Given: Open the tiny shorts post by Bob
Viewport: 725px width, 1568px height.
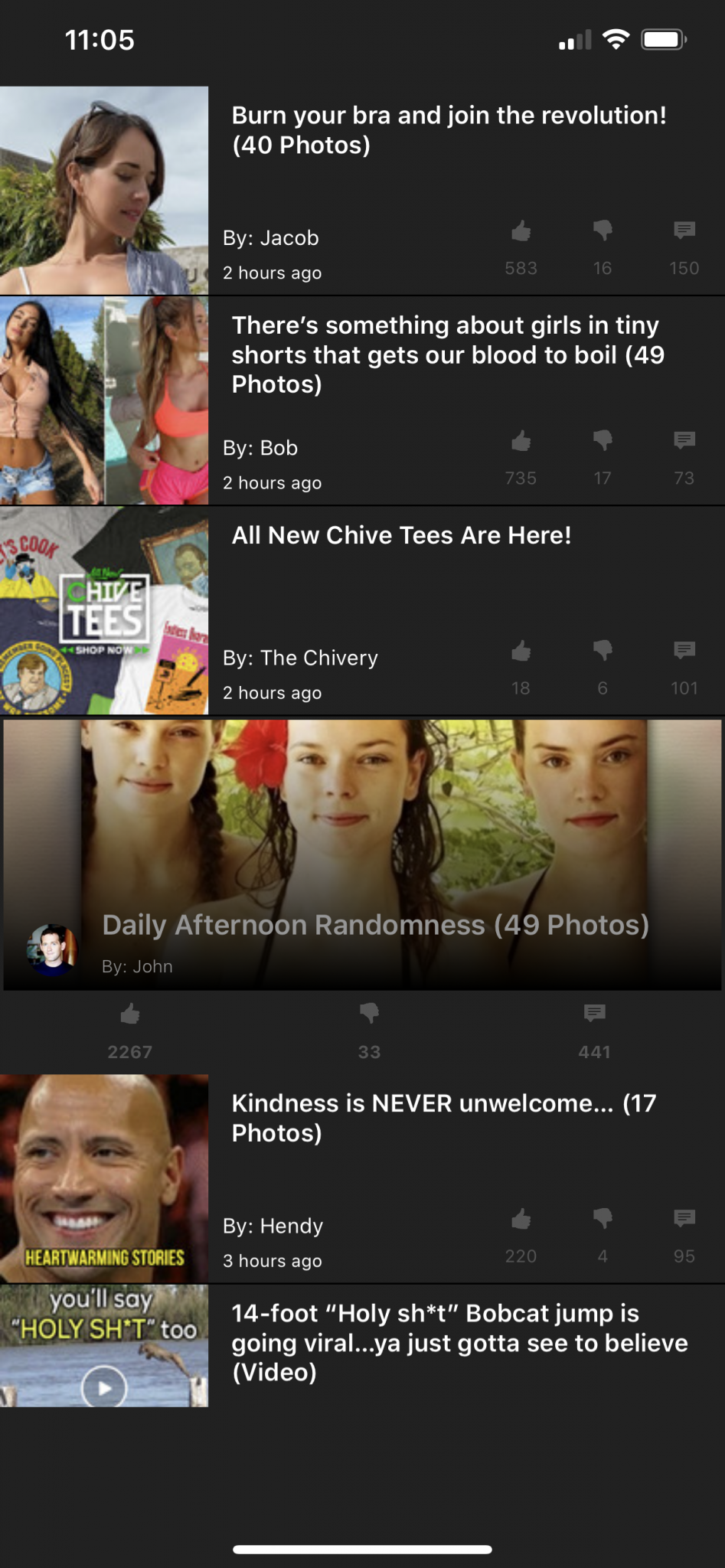Looking at the screenshot, I should click(x=449, y=354).
